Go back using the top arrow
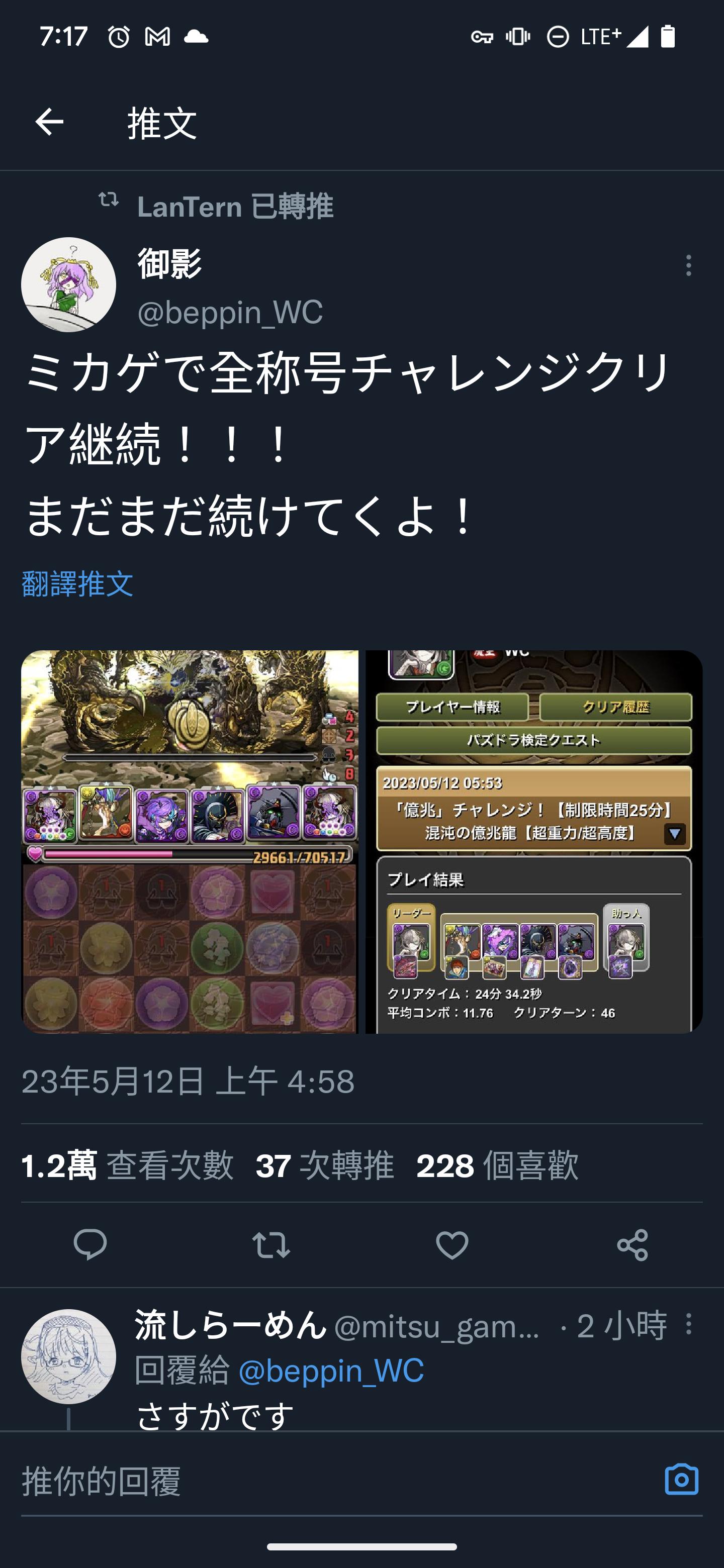This screenshot has height=1568, width=724. (49, 122)
